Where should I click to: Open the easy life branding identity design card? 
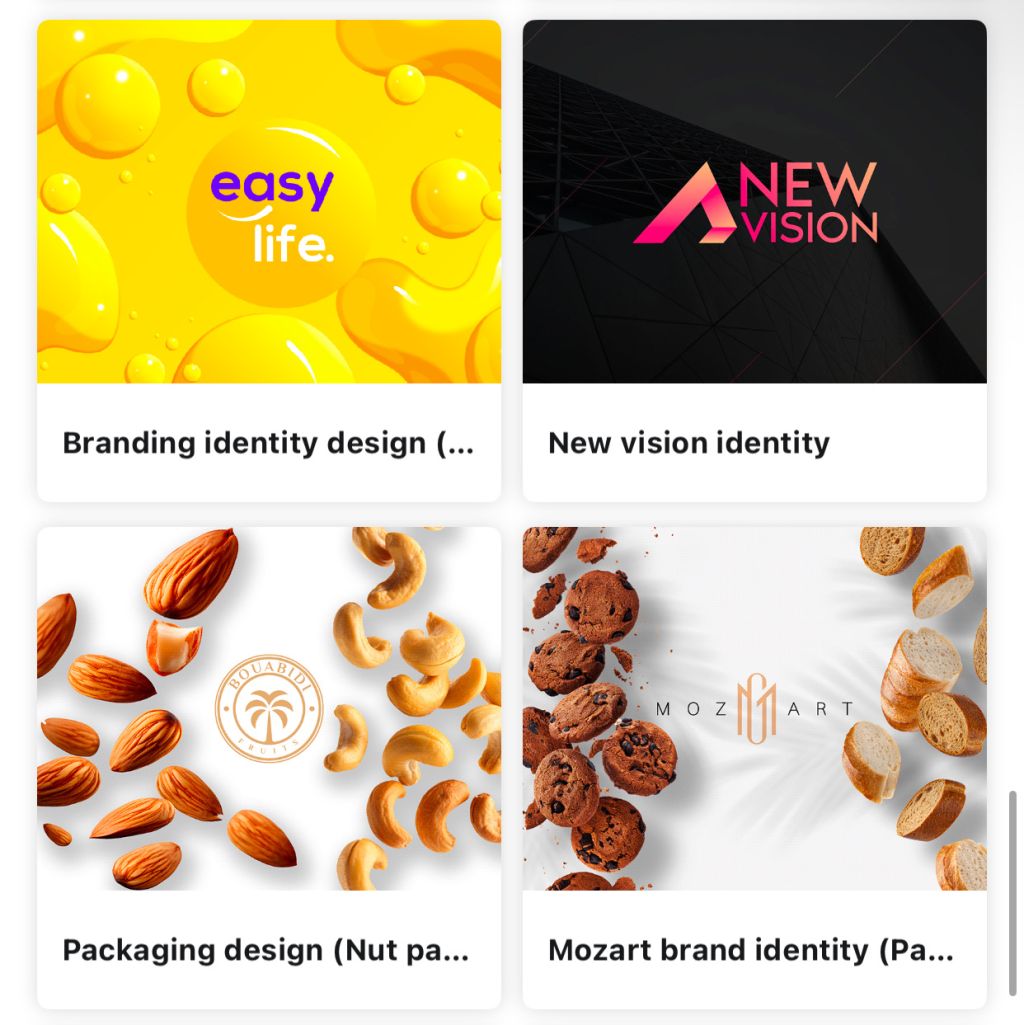tap(269, 260)
